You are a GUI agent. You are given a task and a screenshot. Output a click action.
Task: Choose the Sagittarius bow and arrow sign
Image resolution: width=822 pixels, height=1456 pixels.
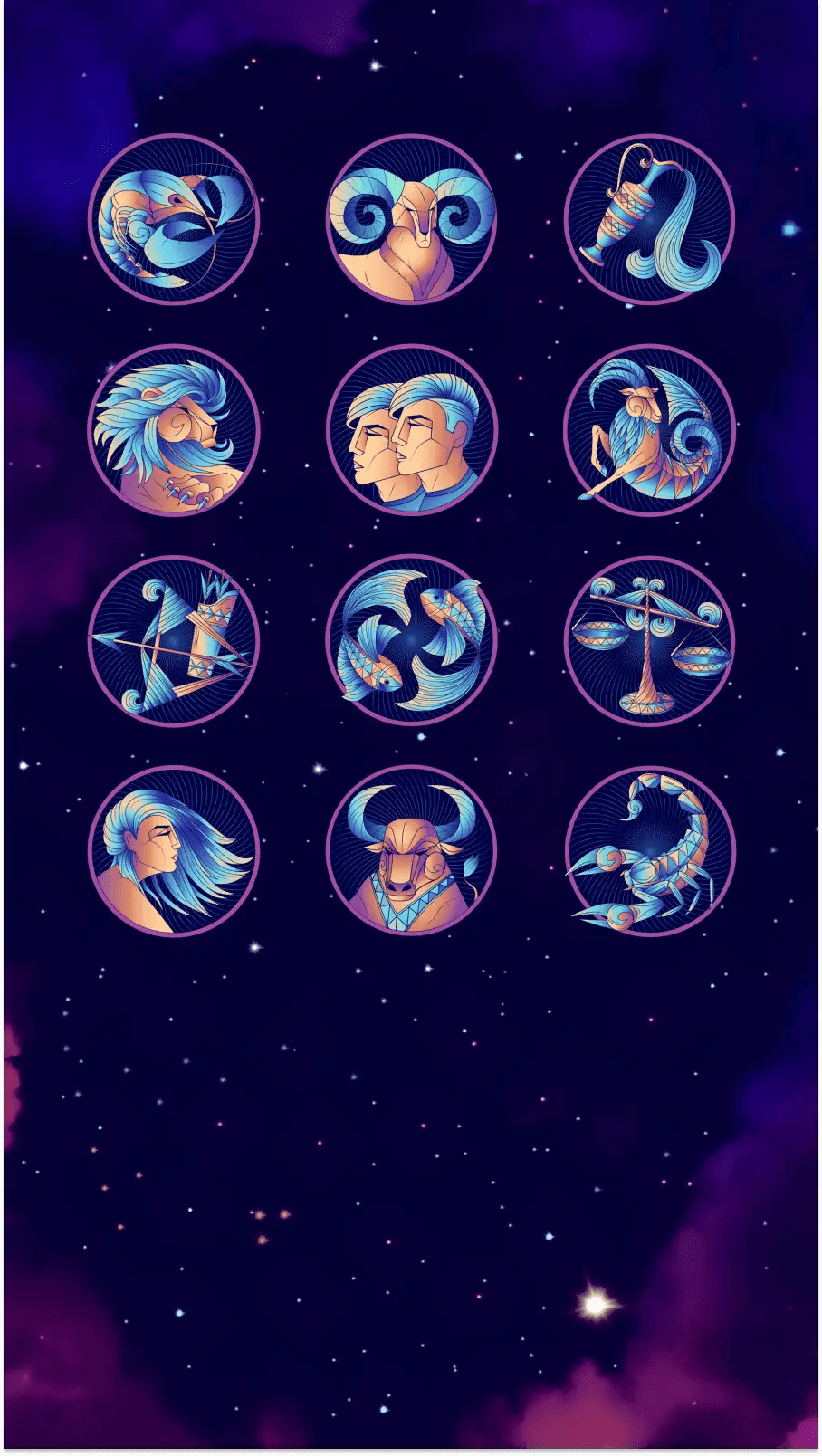174,640
